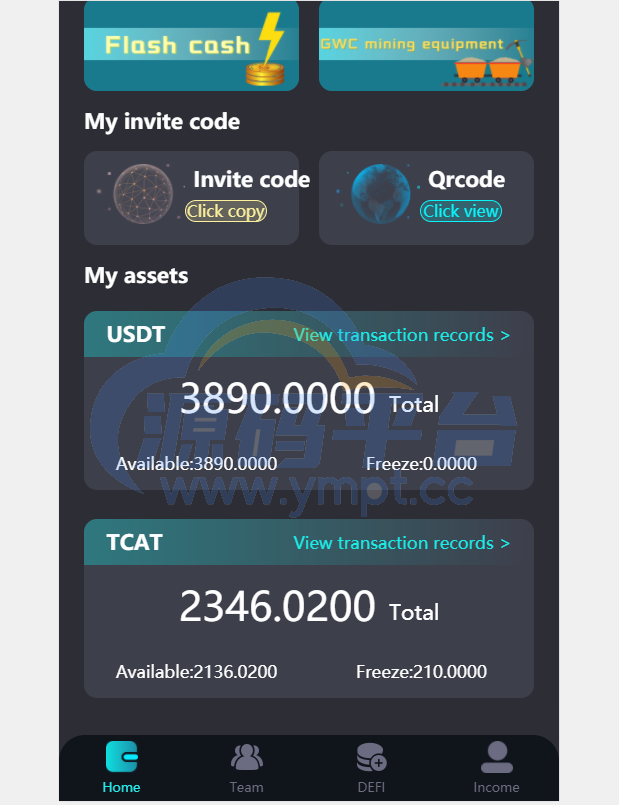Click view under Qrcode
The width and height of the screenshot is (619, 805).
[461, 211]
